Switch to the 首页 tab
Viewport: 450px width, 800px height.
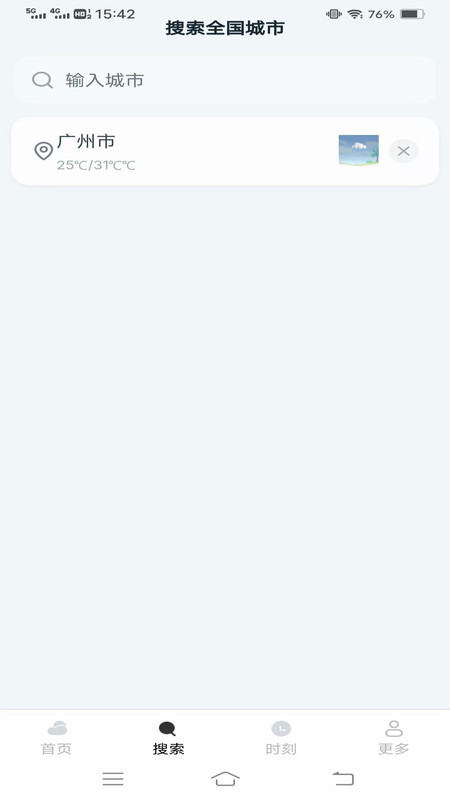tap(56, 738)
